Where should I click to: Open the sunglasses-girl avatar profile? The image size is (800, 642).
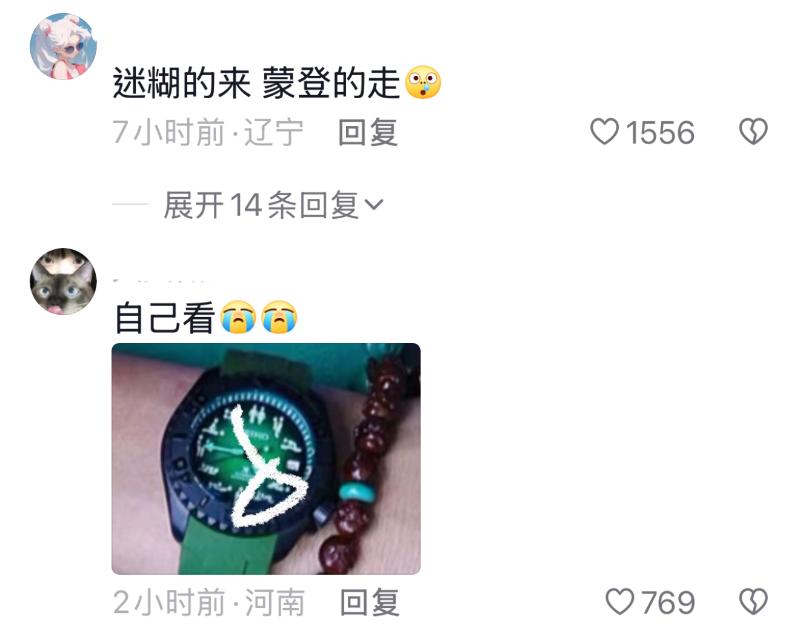tap(63, 46)
